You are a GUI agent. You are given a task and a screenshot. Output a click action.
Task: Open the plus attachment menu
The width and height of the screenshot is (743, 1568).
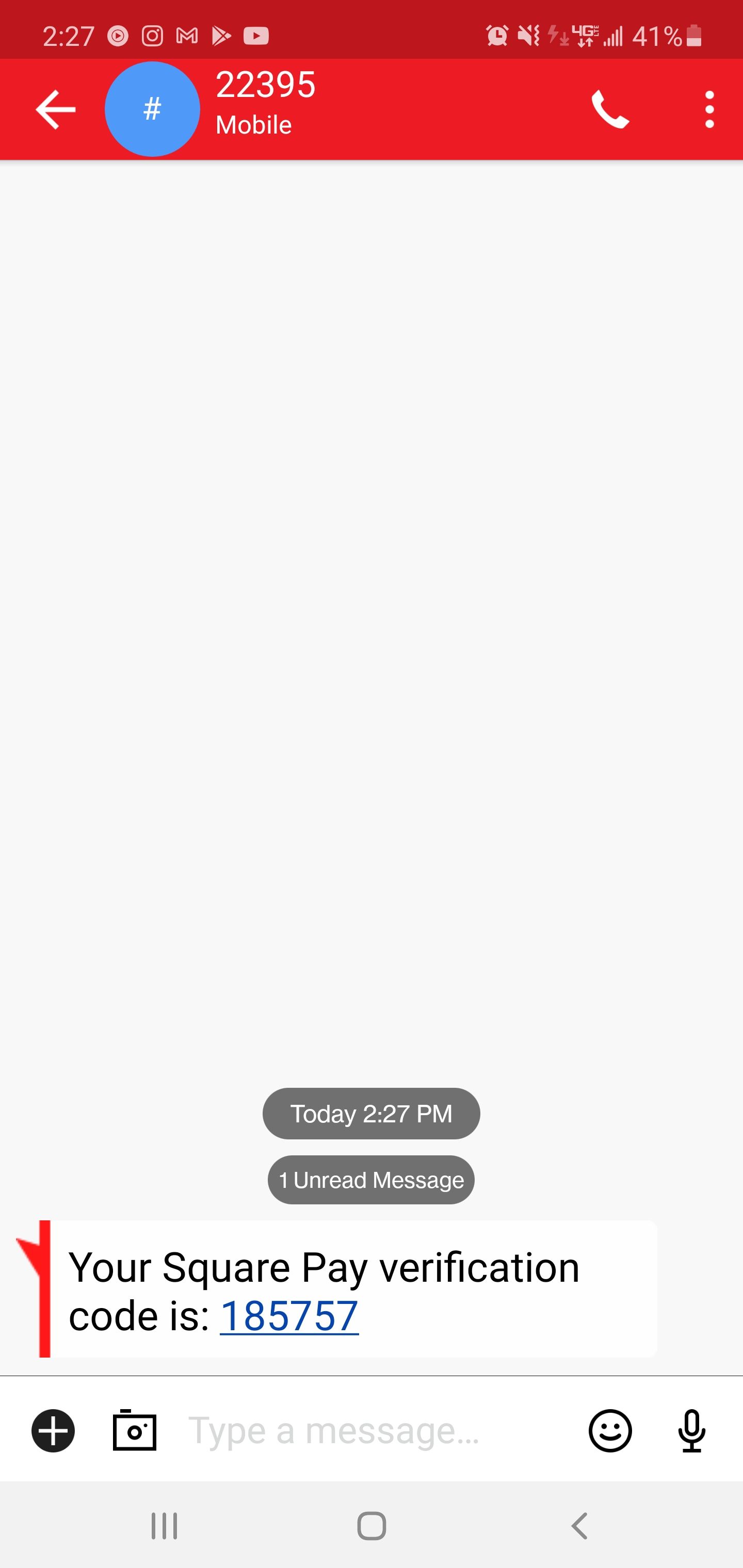point(53,1430)
